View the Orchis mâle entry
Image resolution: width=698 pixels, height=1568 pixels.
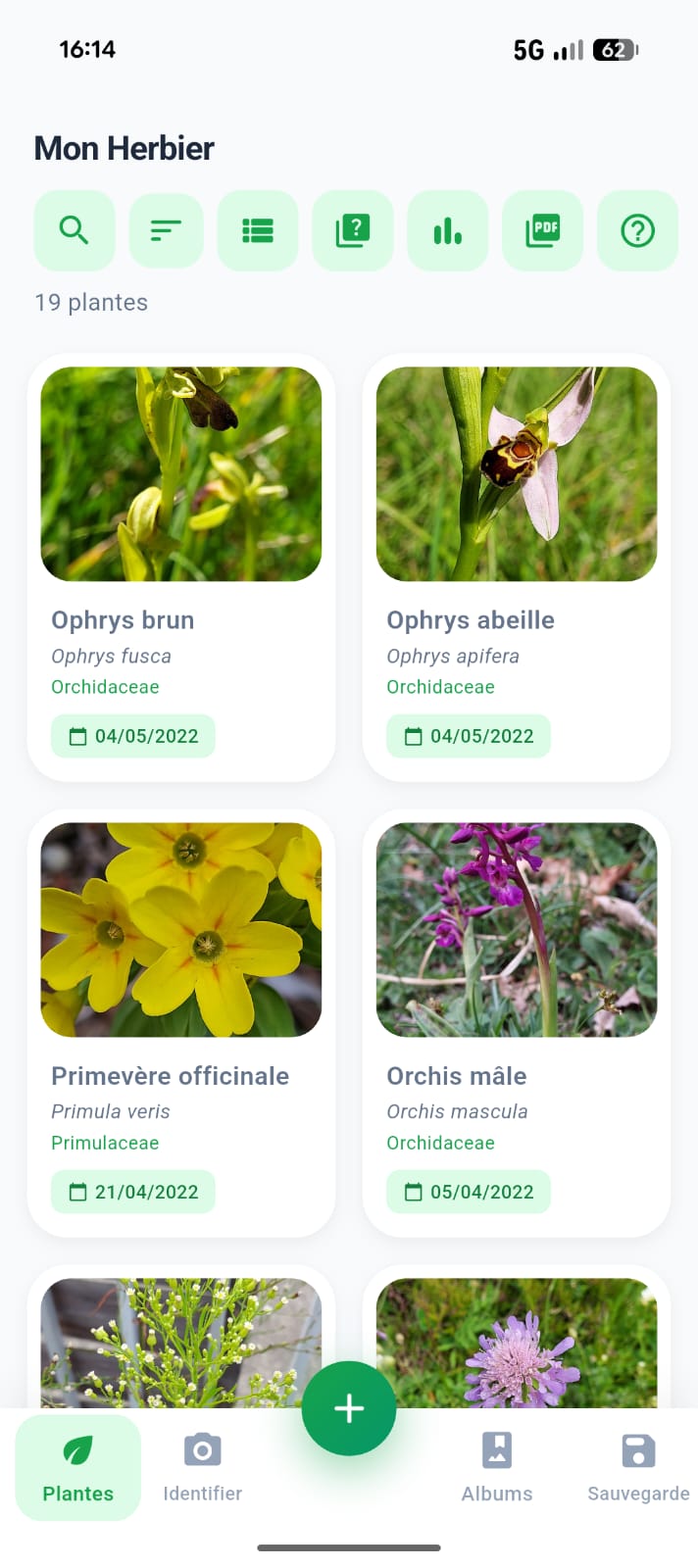tap(517, 1023)
